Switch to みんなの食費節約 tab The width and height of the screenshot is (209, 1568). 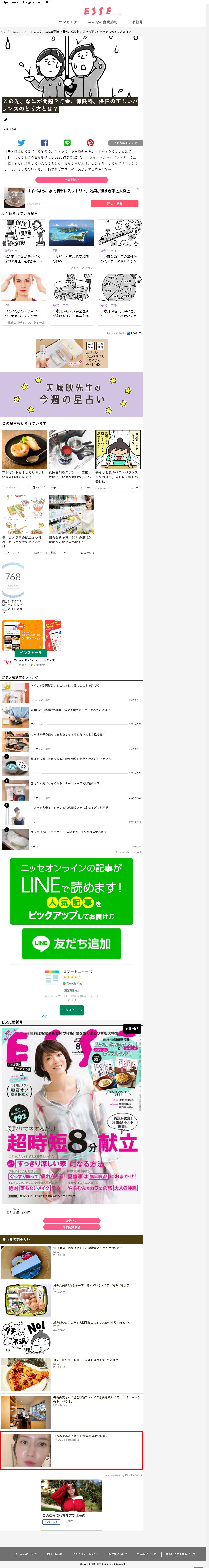click(103, 22)
